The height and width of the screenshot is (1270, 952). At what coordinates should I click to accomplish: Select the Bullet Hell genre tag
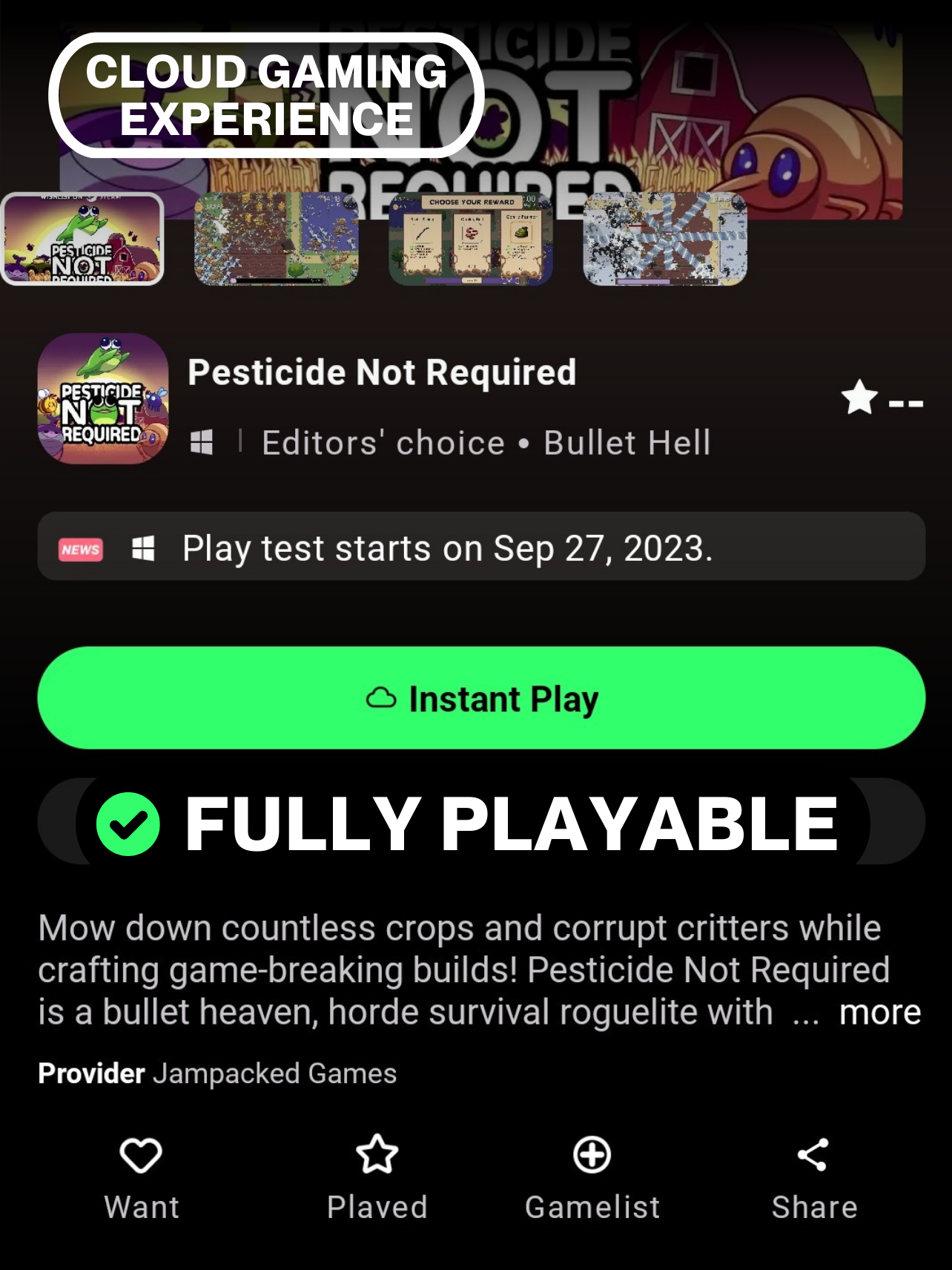click(627, 442)
